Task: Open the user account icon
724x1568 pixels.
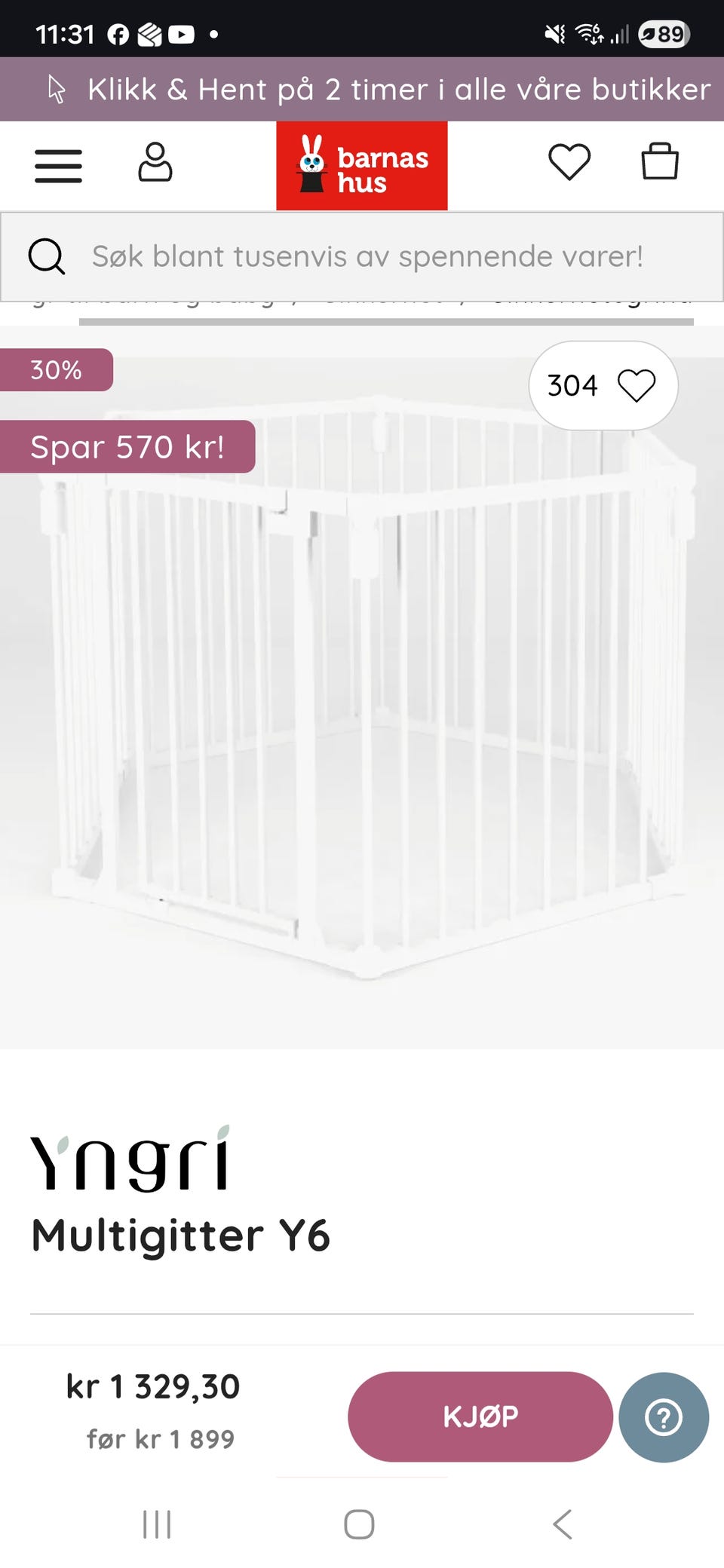Action: pyautogui.click(x=155, y=162)
